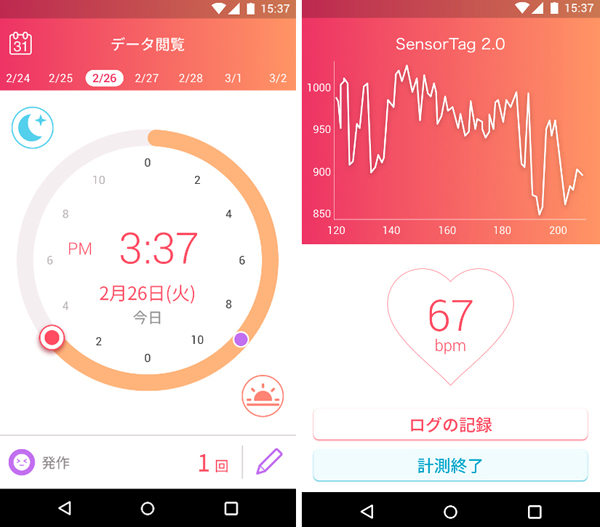Screen dimensions: 600x527
Task: Switch to the 2/28 date
Action: click(x=190, y=78)
